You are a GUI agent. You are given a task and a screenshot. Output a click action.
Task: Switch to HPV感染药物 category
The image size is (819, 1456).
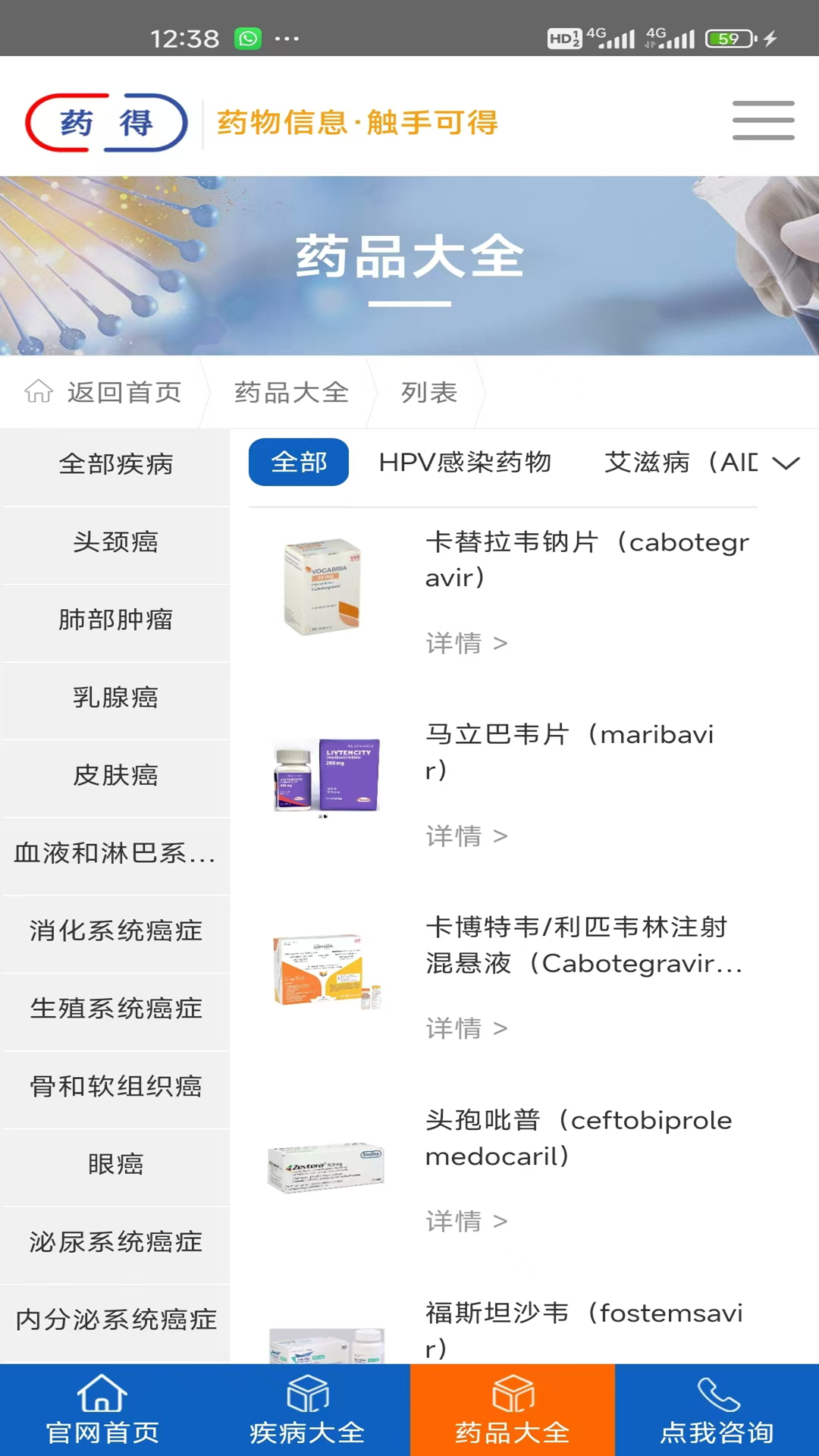click(x=465, y=462)
